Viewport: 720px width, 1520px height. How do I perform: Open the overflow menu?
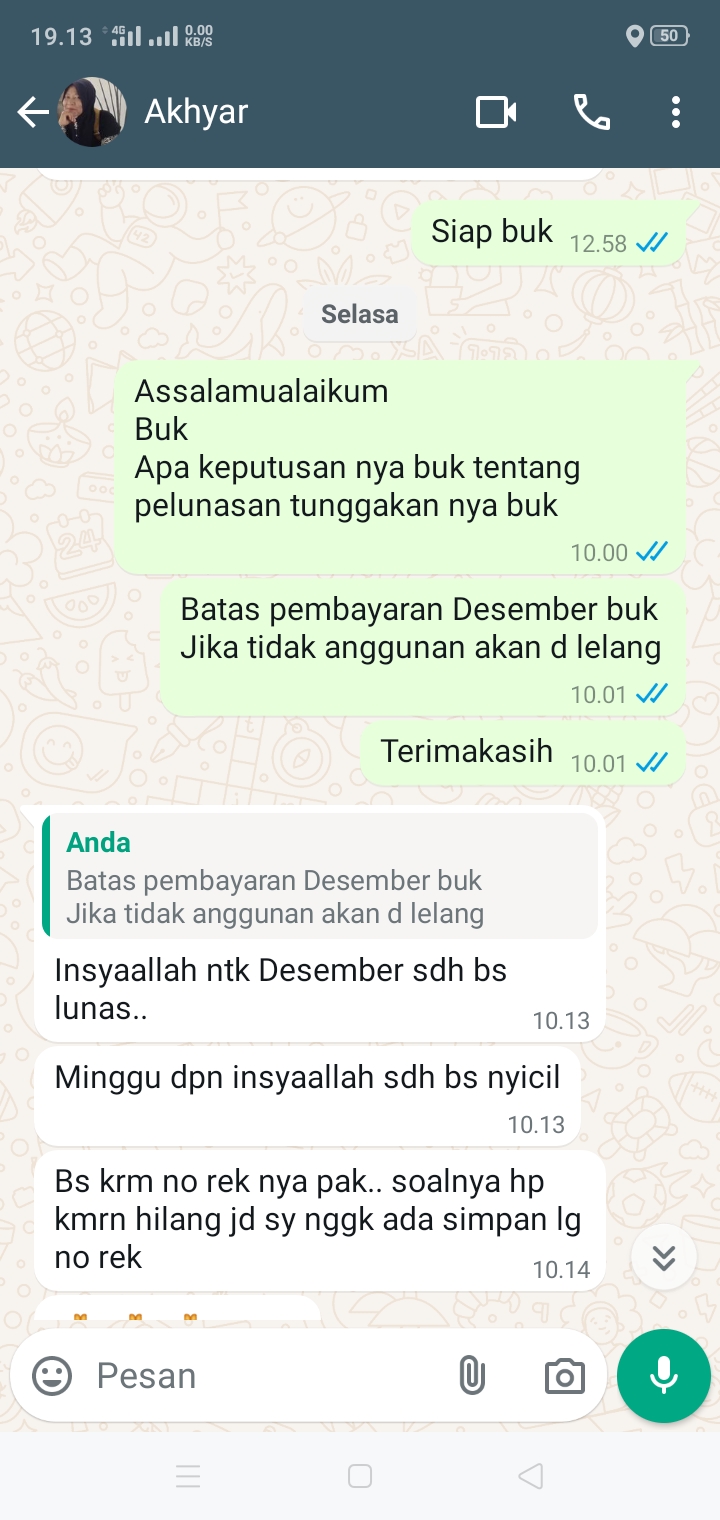tap(676, 112)
